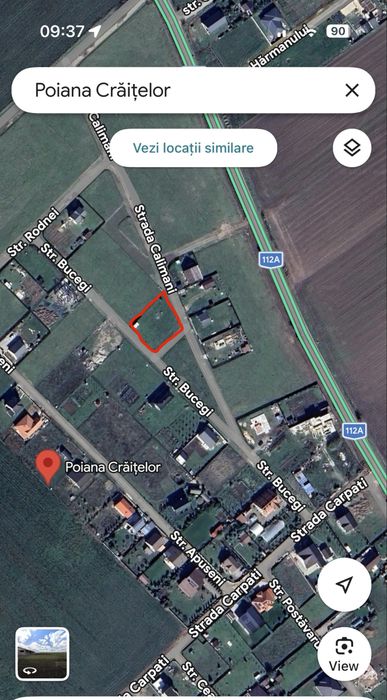Center map on my location

tap(344, 584)
